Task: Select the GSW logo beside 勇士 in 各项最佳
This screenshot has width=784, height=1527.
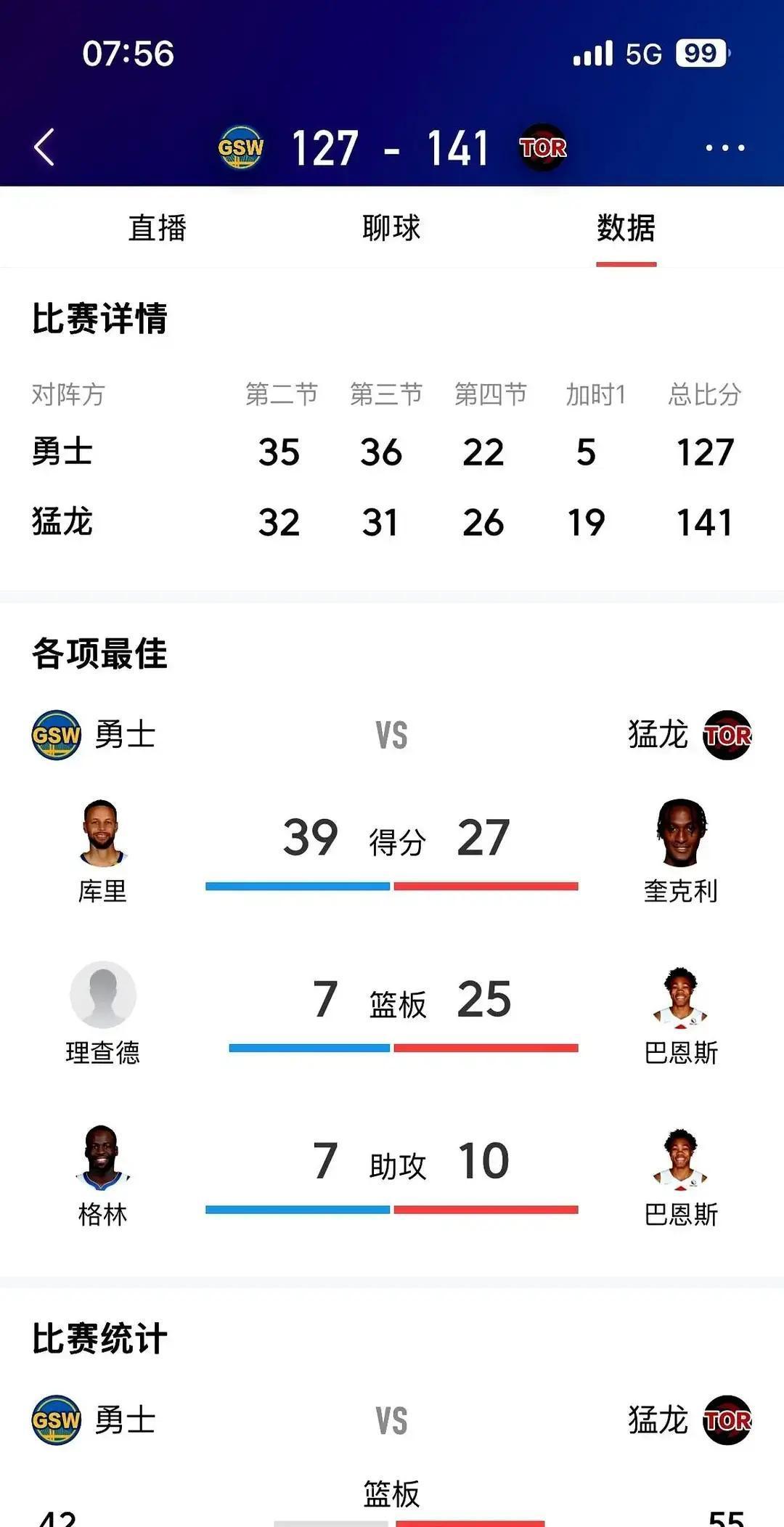Action: pyautogui.click(x=58, y=734)
